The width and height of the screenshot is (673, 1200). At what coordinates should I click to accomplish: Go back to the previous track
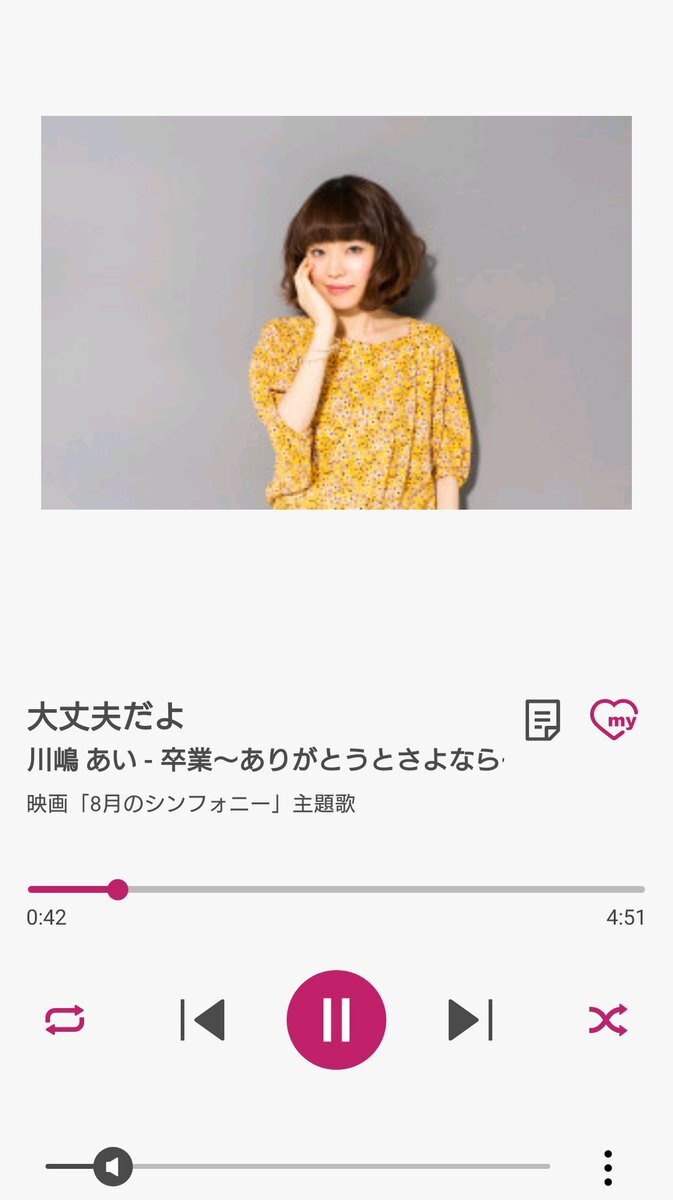coord(202,1020)
